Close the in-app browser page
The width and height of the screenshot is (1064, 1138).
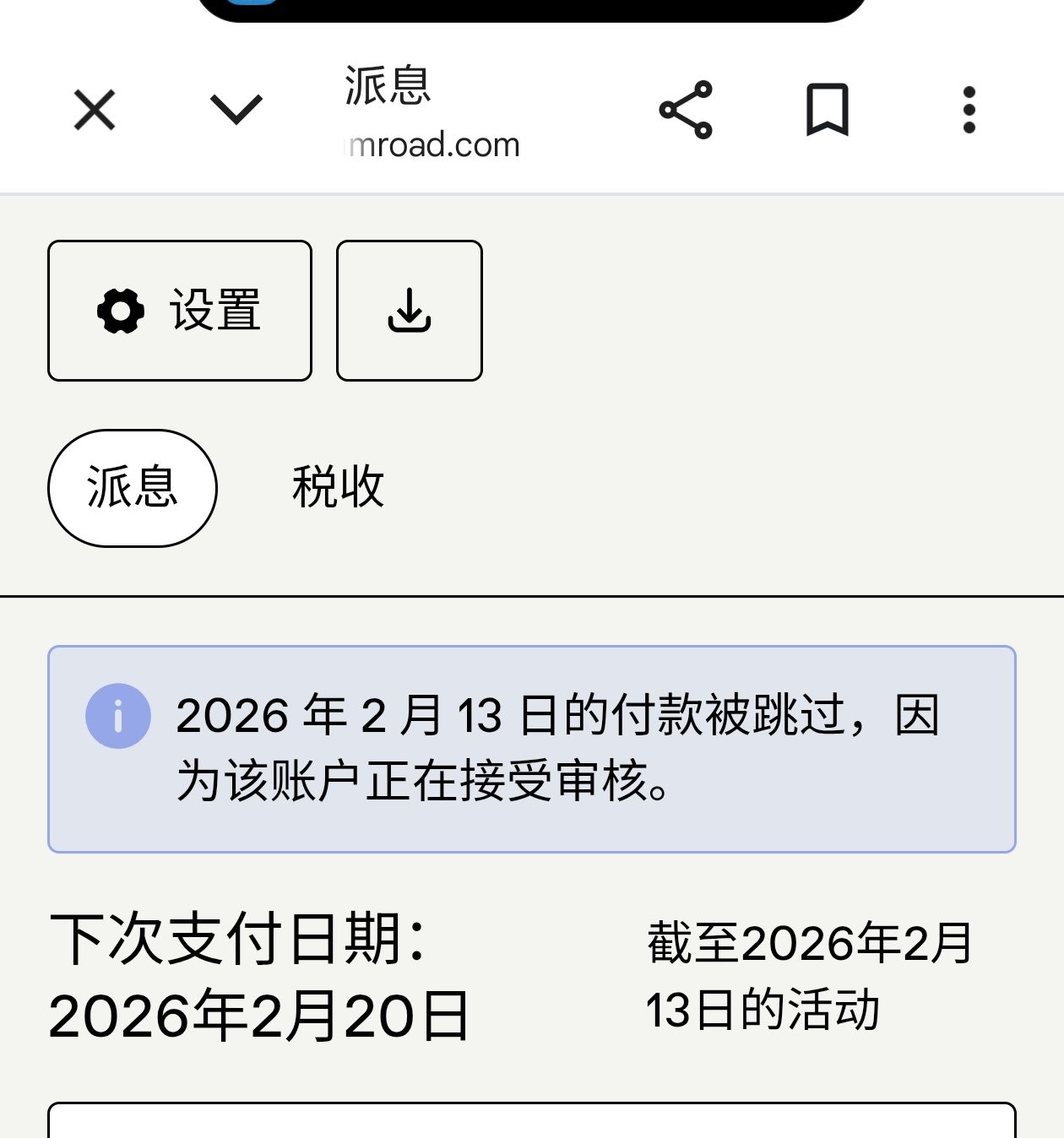(x=95, y=110)
